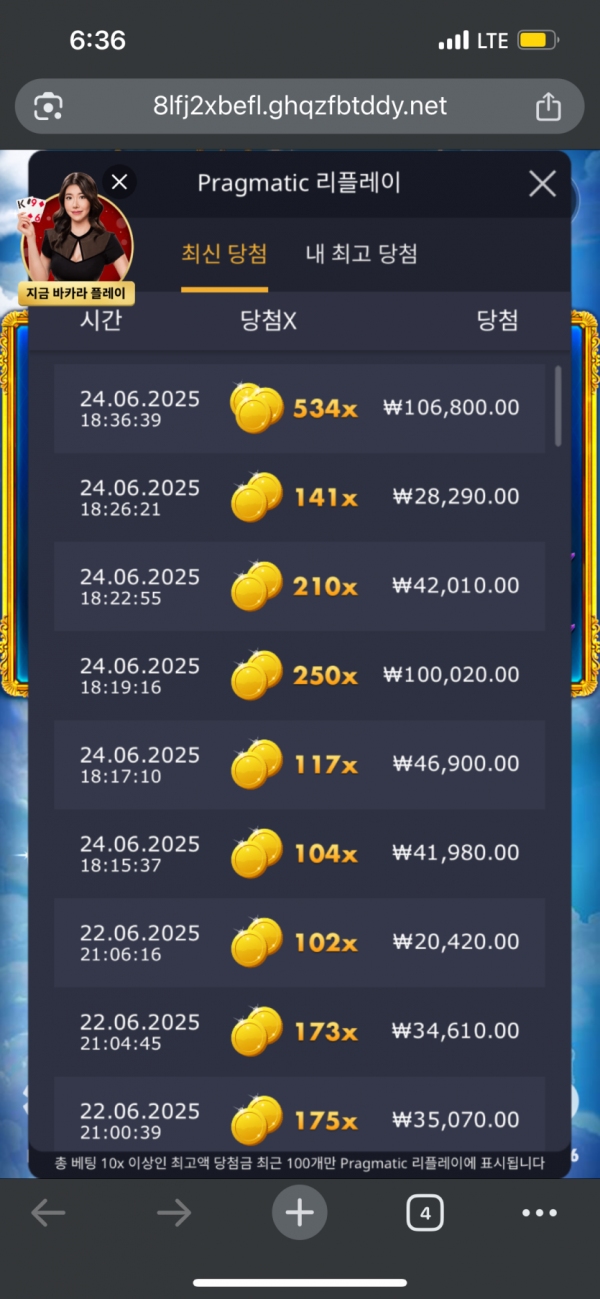600x1299 pixels.
Task: Share the current page
Action: click(x=548, y=106)
